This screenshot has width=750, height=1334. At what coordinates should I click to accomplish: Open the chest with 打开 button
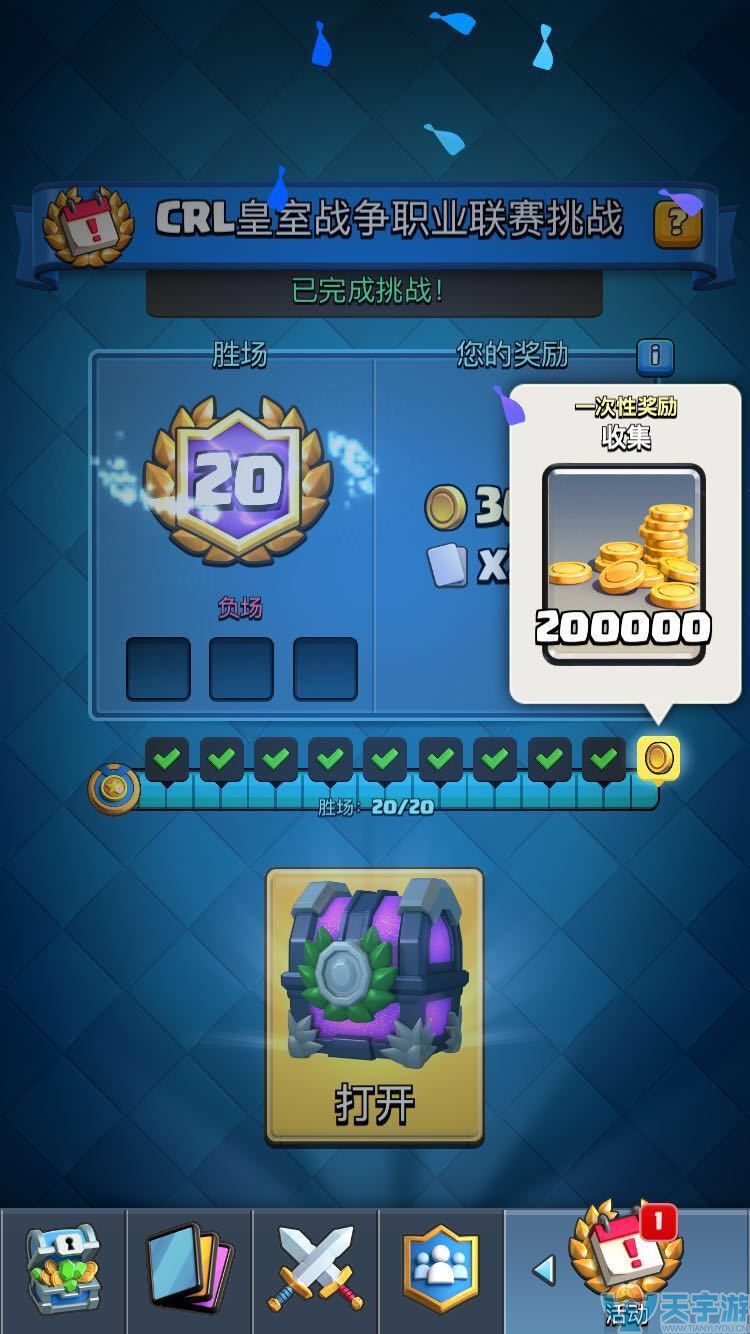374,1005
